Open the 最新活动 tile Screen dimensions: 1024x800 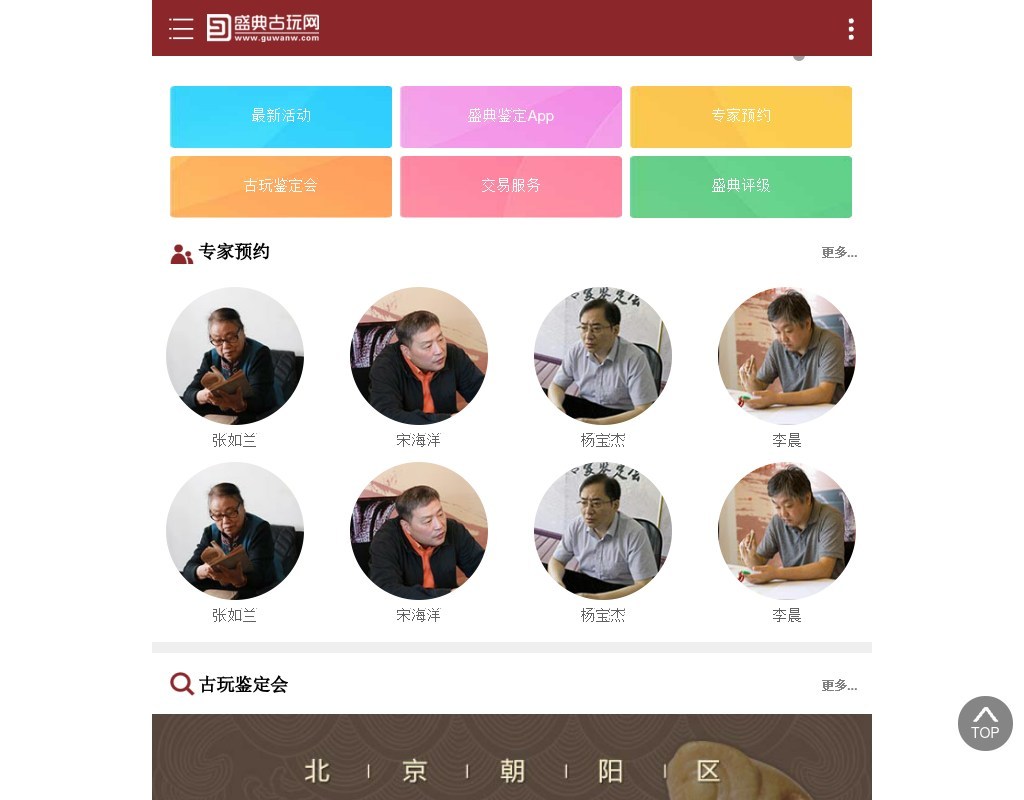click(x=281, y=117)
